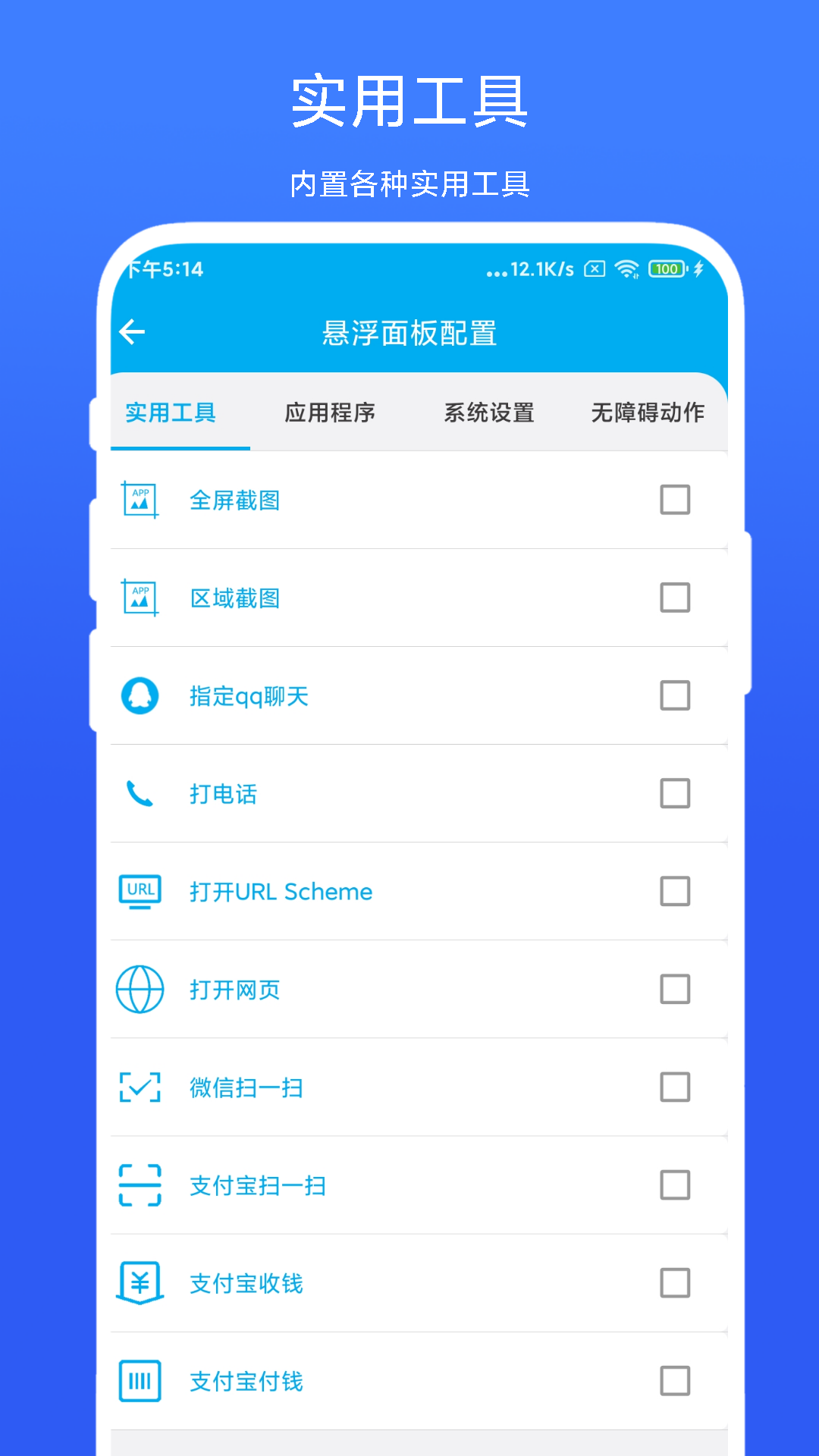The height and width of the screenshot is (1456, 819).
Task: Click the phone icon next to 打电话
Action: click(x=140, y=793)
